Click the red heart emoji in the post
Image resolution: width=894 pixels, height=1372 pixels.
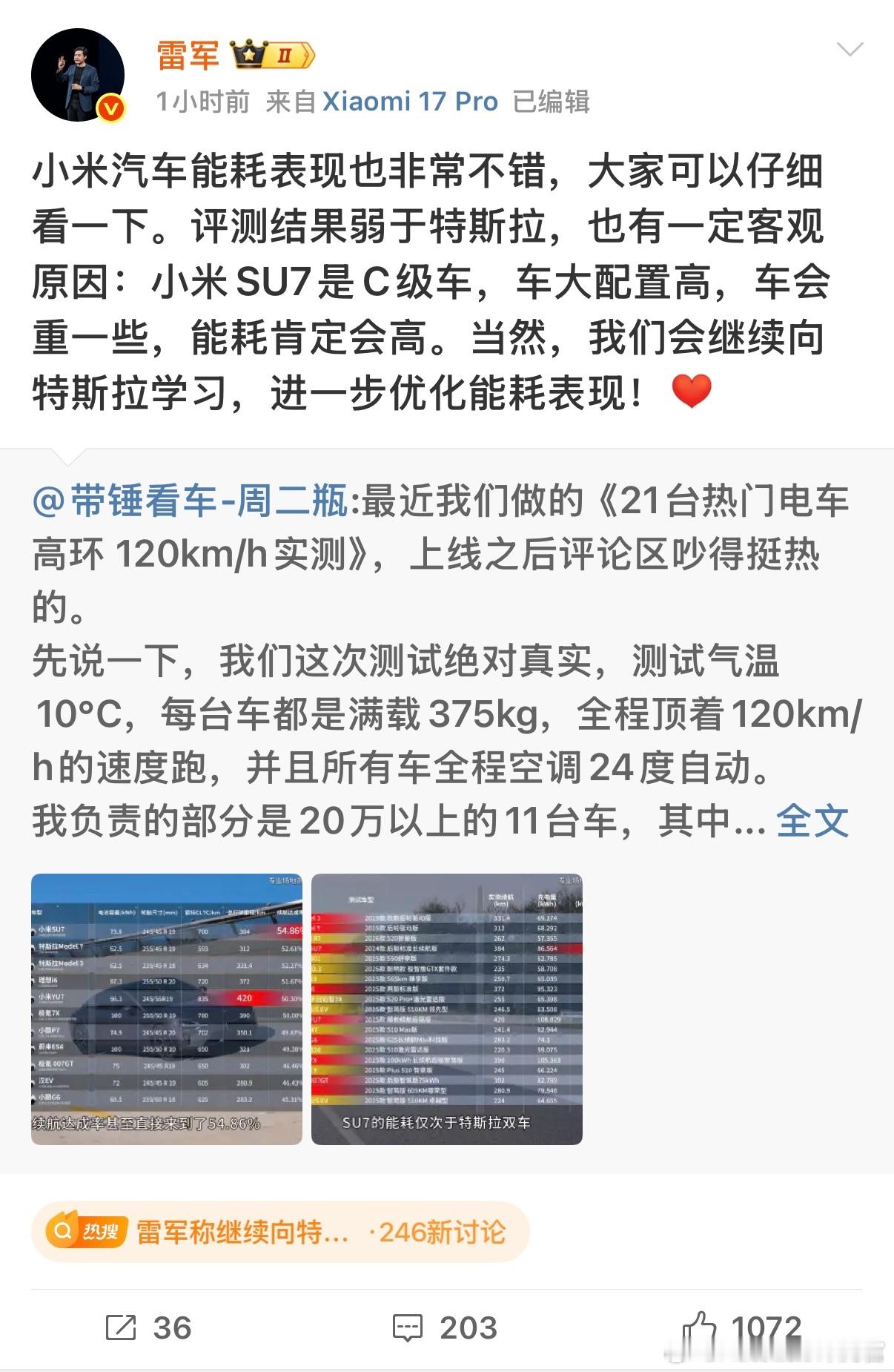(x=692, y=392)
